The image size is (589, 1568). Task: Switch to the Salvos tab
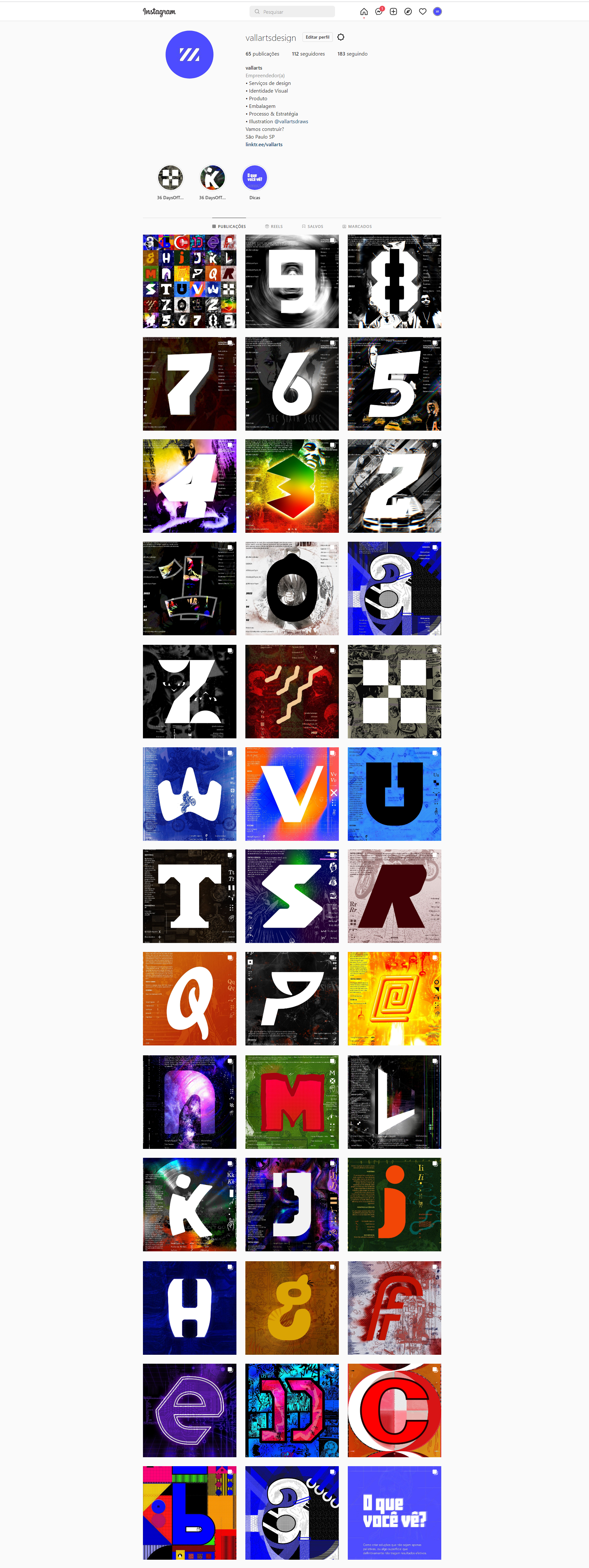coord(312,226)
